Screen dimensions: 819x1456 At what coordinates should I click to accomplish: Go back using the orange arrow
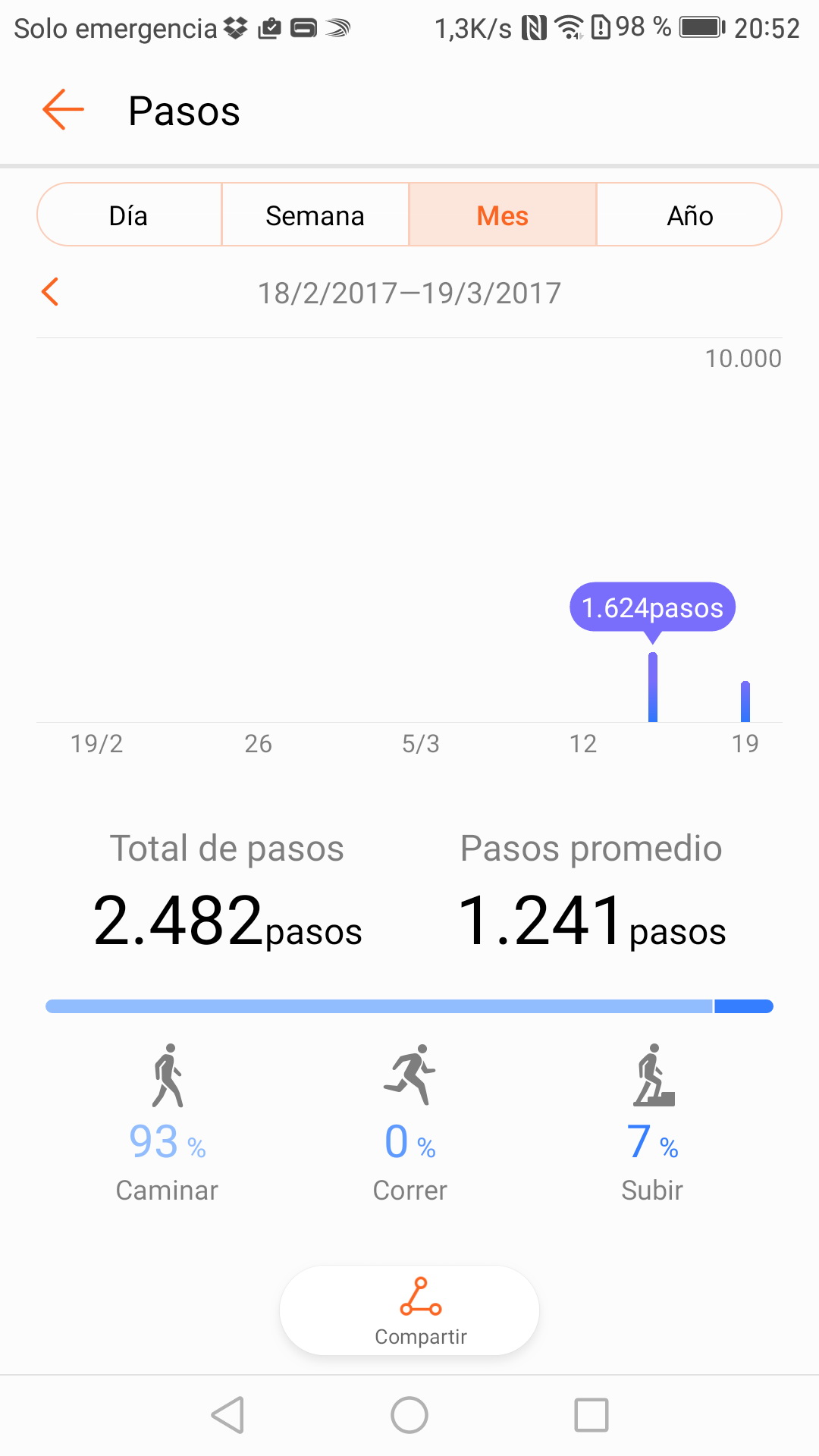pyautogui.click(x=64, y=110)
